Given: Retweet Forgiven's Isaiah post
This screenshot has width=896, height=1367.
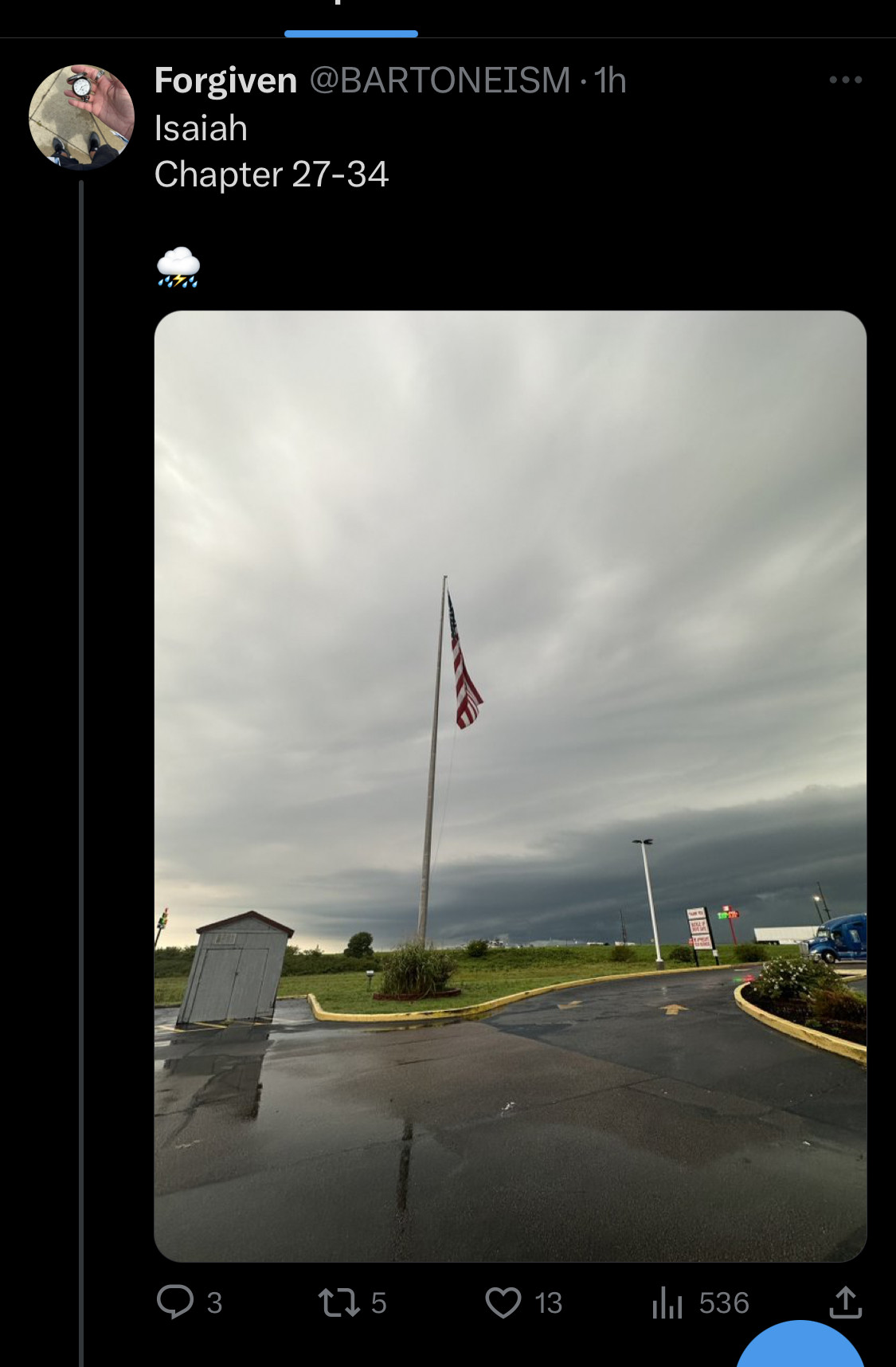Looking at the screenshot, I should pos(338,1302).
